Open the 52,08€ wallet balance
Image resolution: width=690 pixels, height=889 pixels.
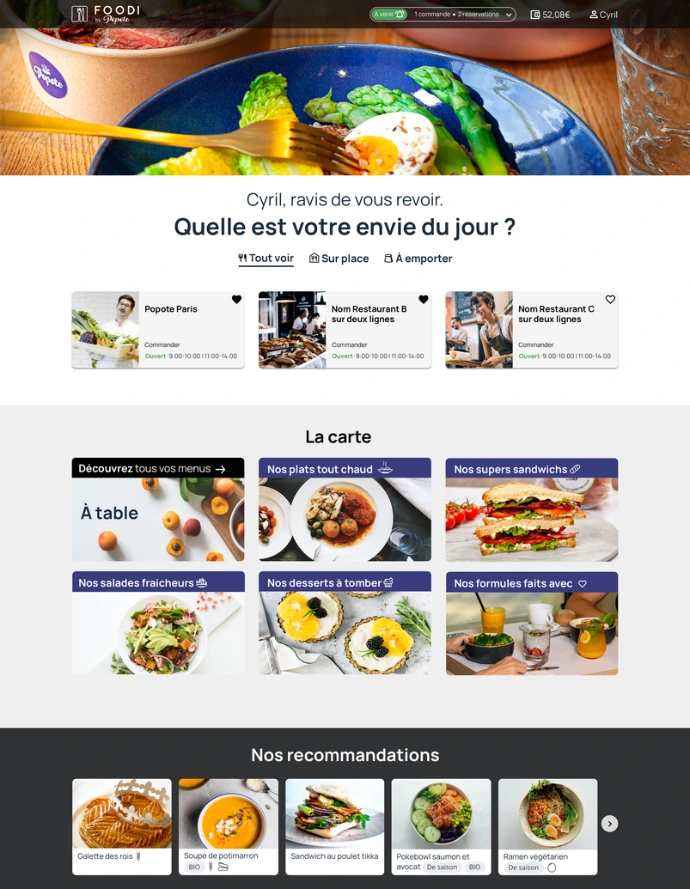click(550, 15)
